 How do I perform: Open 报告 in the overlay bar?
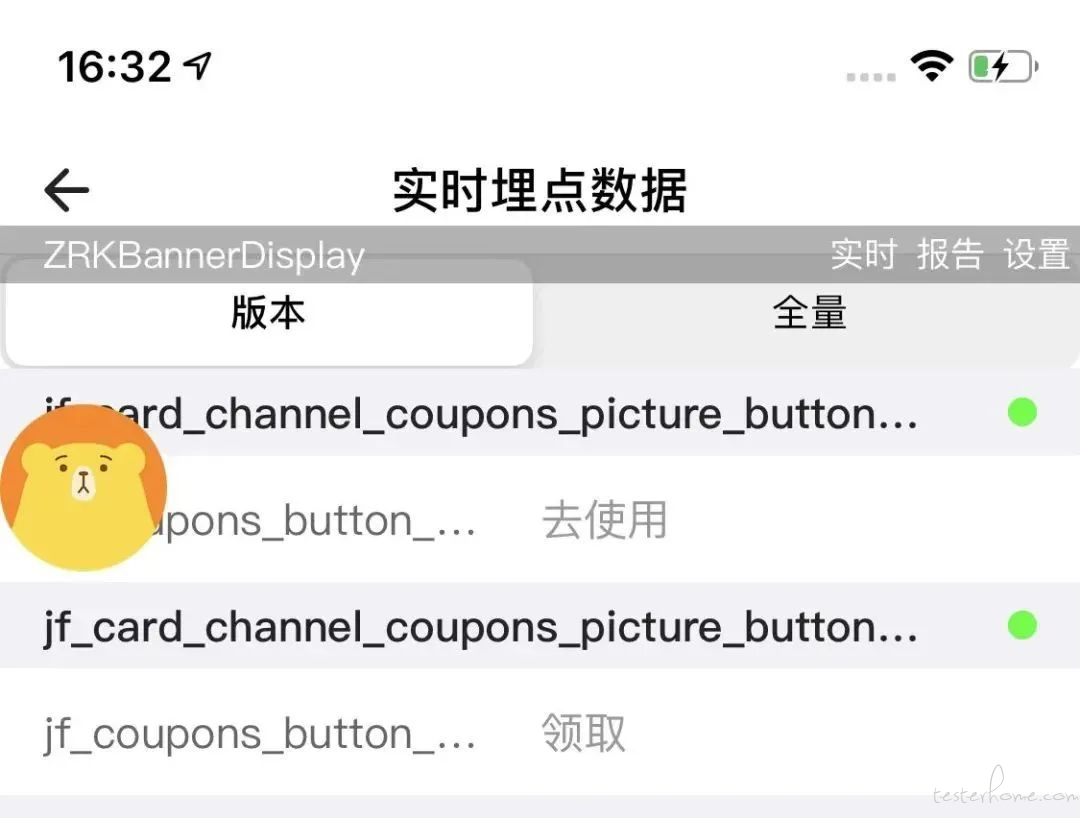949,255
